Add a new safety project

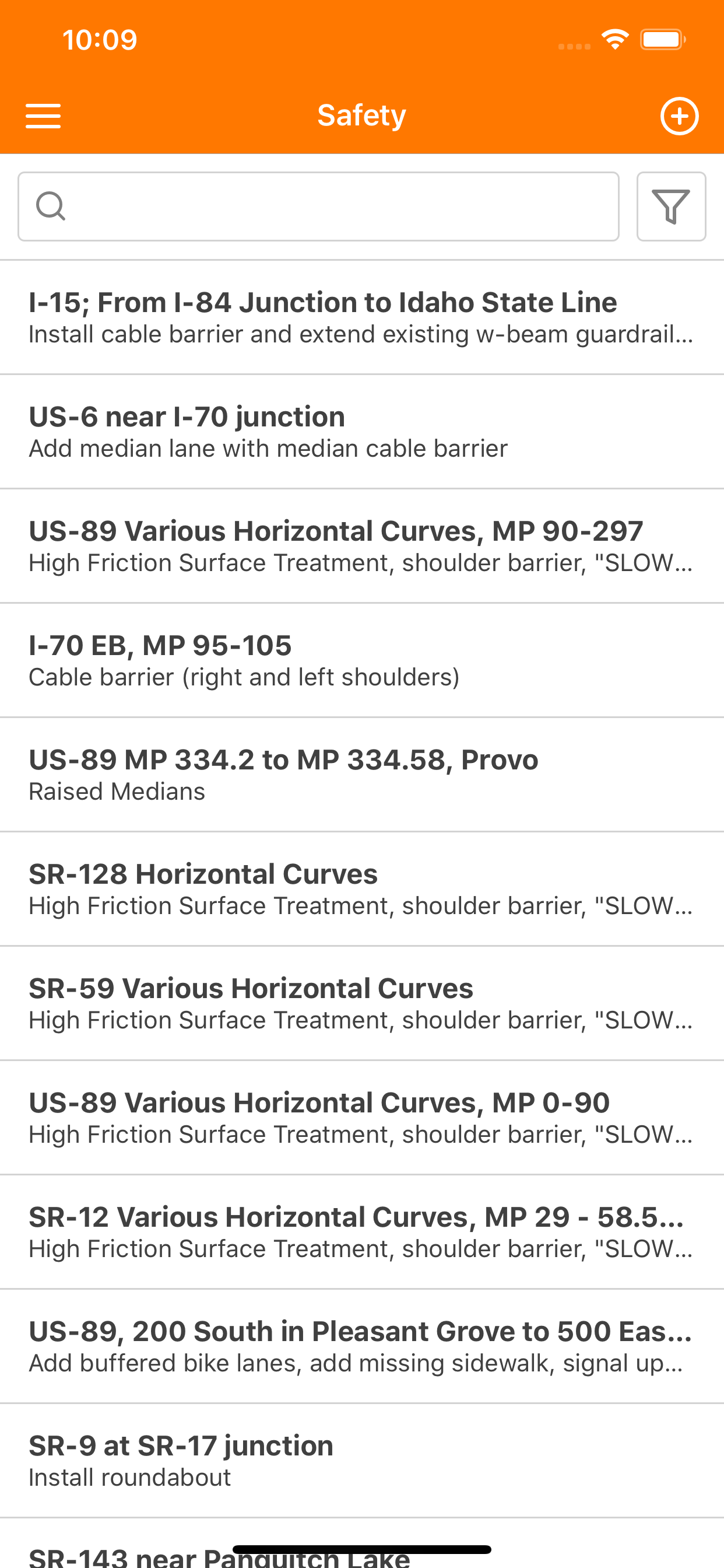pyautogui.click(x=679, y=116)
